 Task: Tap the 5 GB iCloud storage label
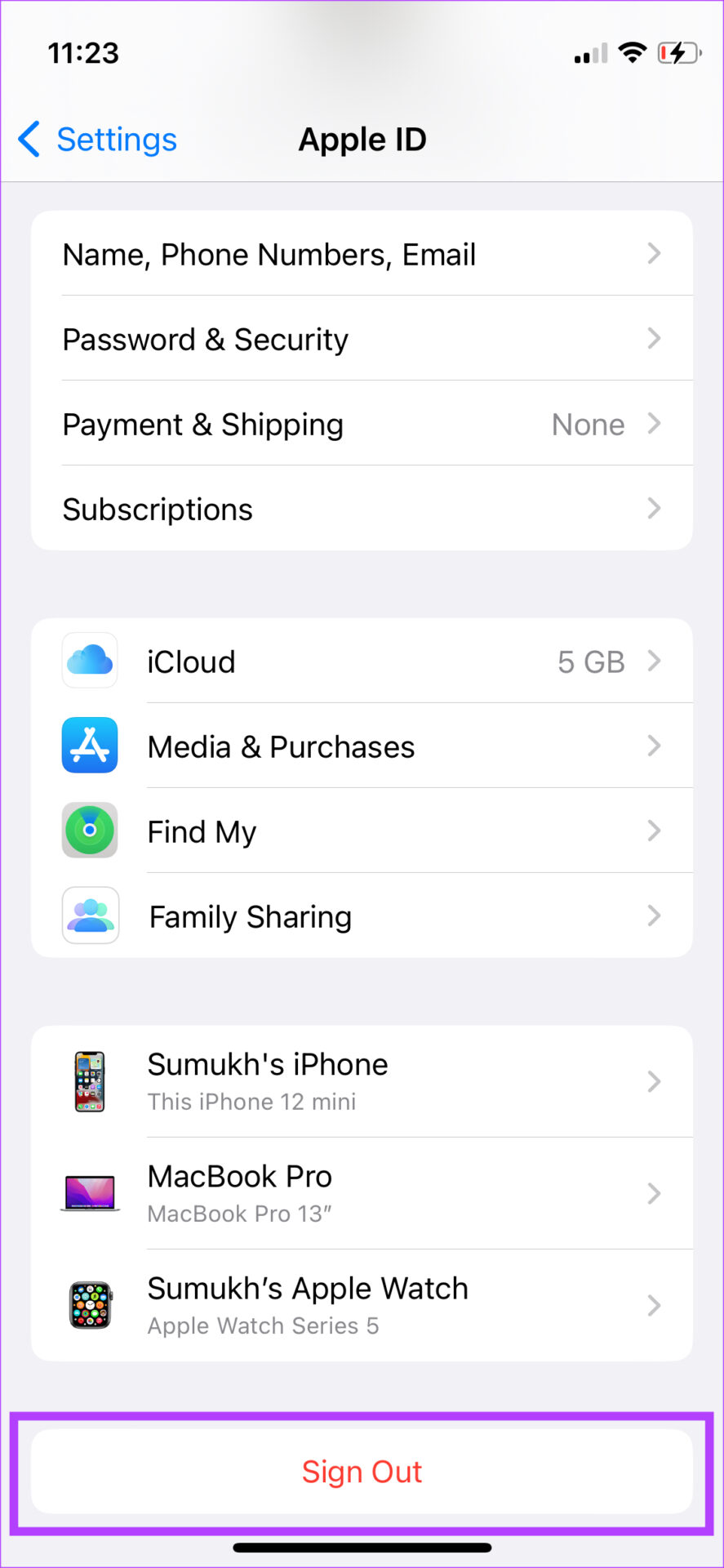591,661
